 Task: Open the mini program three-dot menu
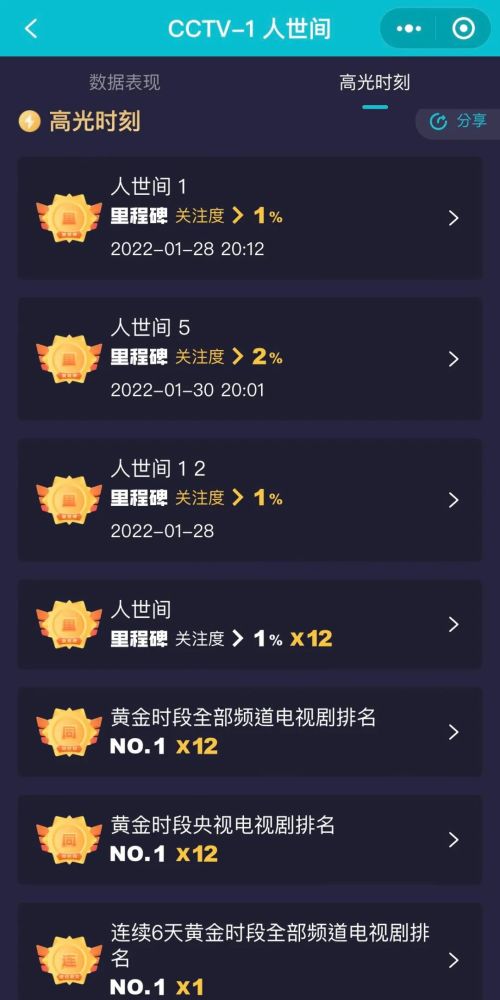[409, 28]
